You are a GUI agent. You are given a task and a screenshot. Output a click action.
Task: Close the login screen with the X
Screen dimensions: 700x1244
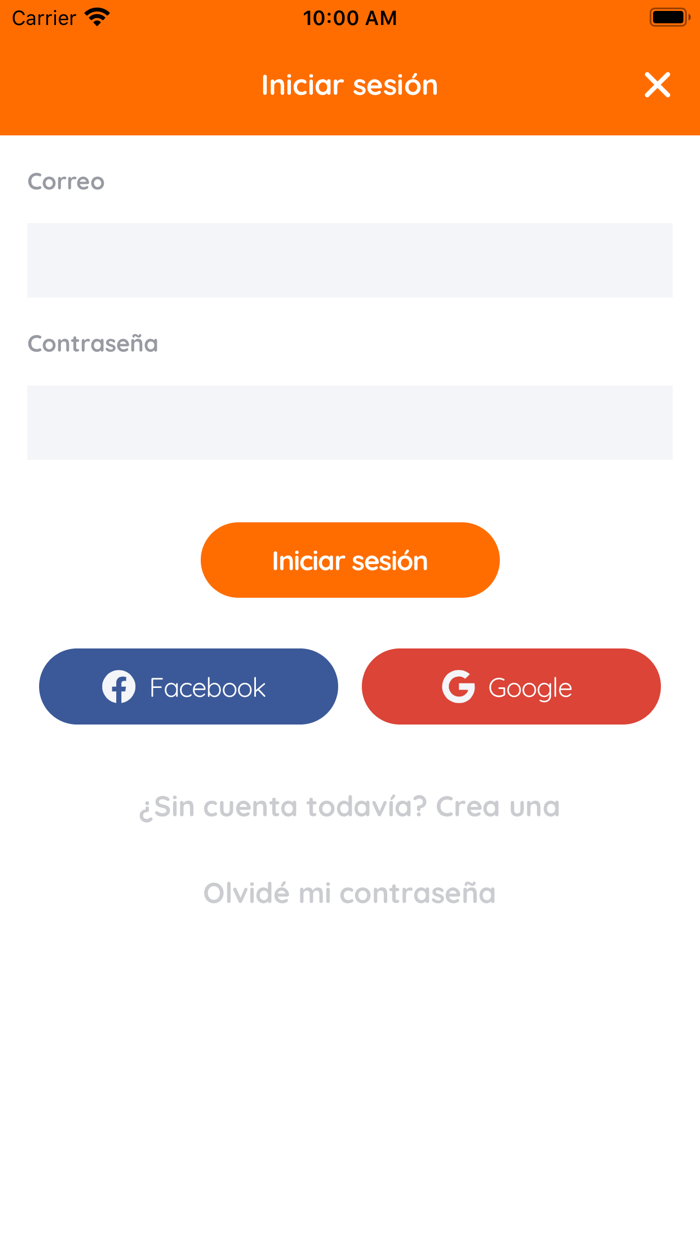[657, 85]
